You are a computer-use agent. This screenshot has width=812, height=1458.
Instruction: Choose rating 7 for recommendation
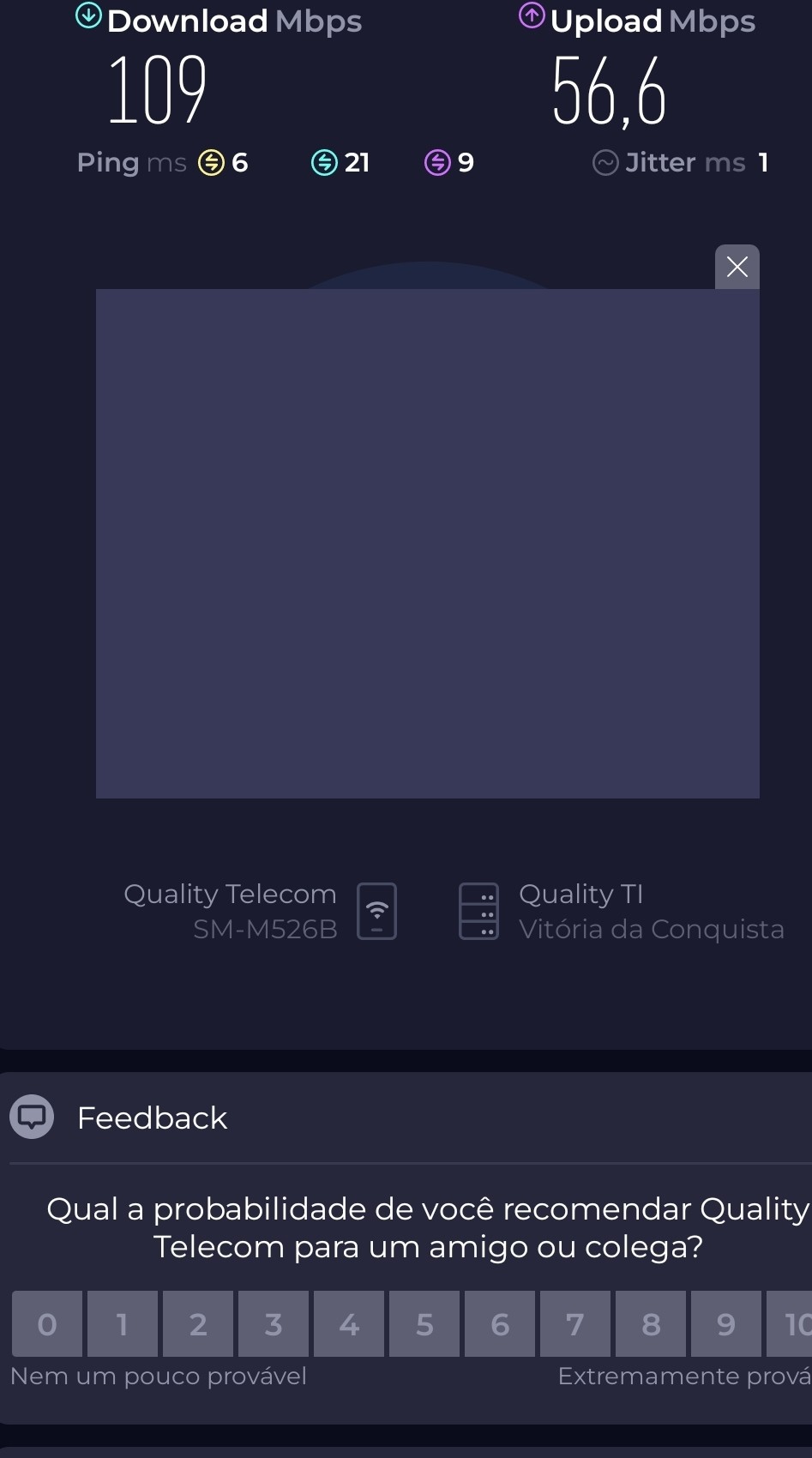(x=575, y=1323)
